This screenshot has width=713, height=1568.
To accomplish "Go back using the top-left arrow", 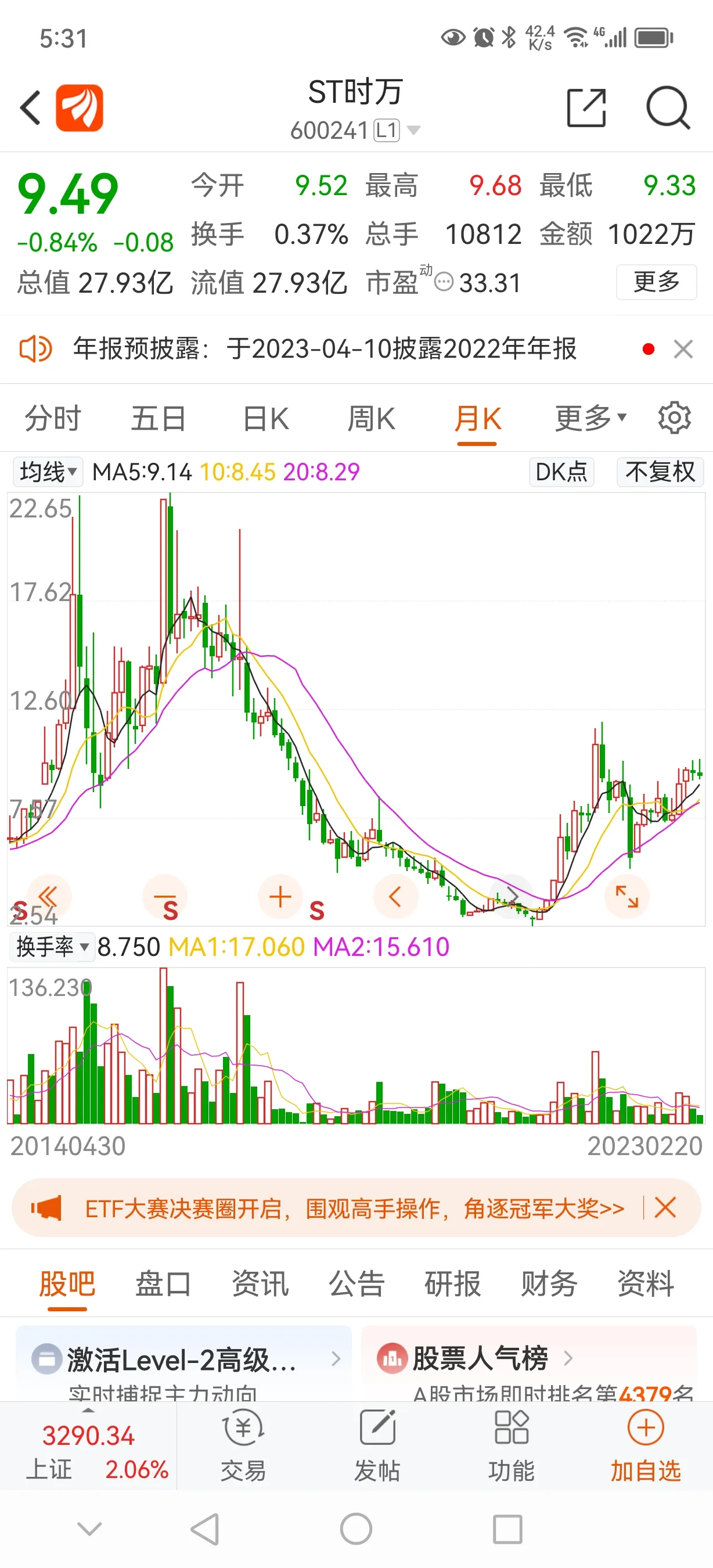I will coord(30,109).
